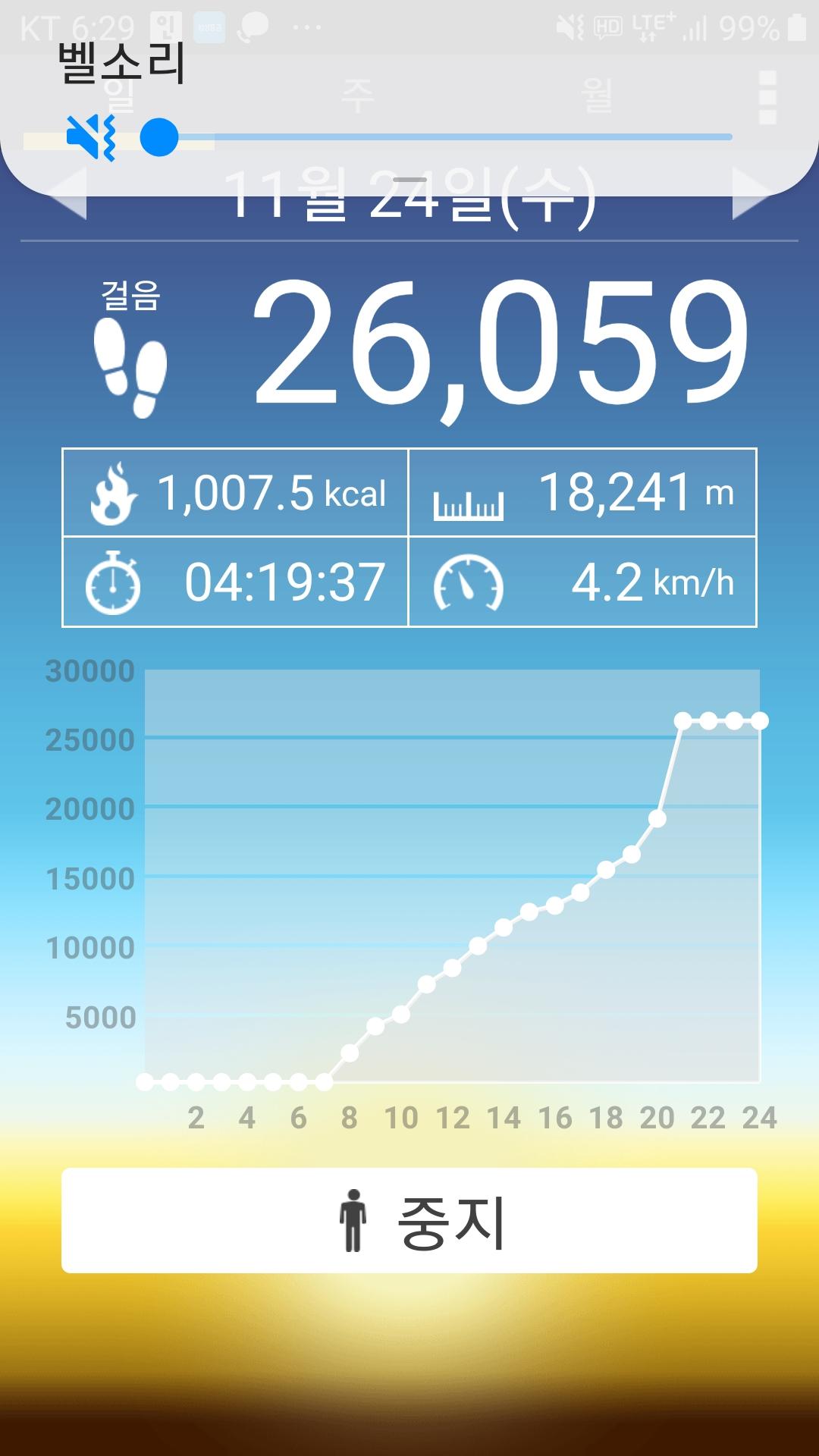Image resolution: width=819 pixels, height=1456 pixels.
Task: Unmute the 벨소리 volume icon
Action: (91, 137)
